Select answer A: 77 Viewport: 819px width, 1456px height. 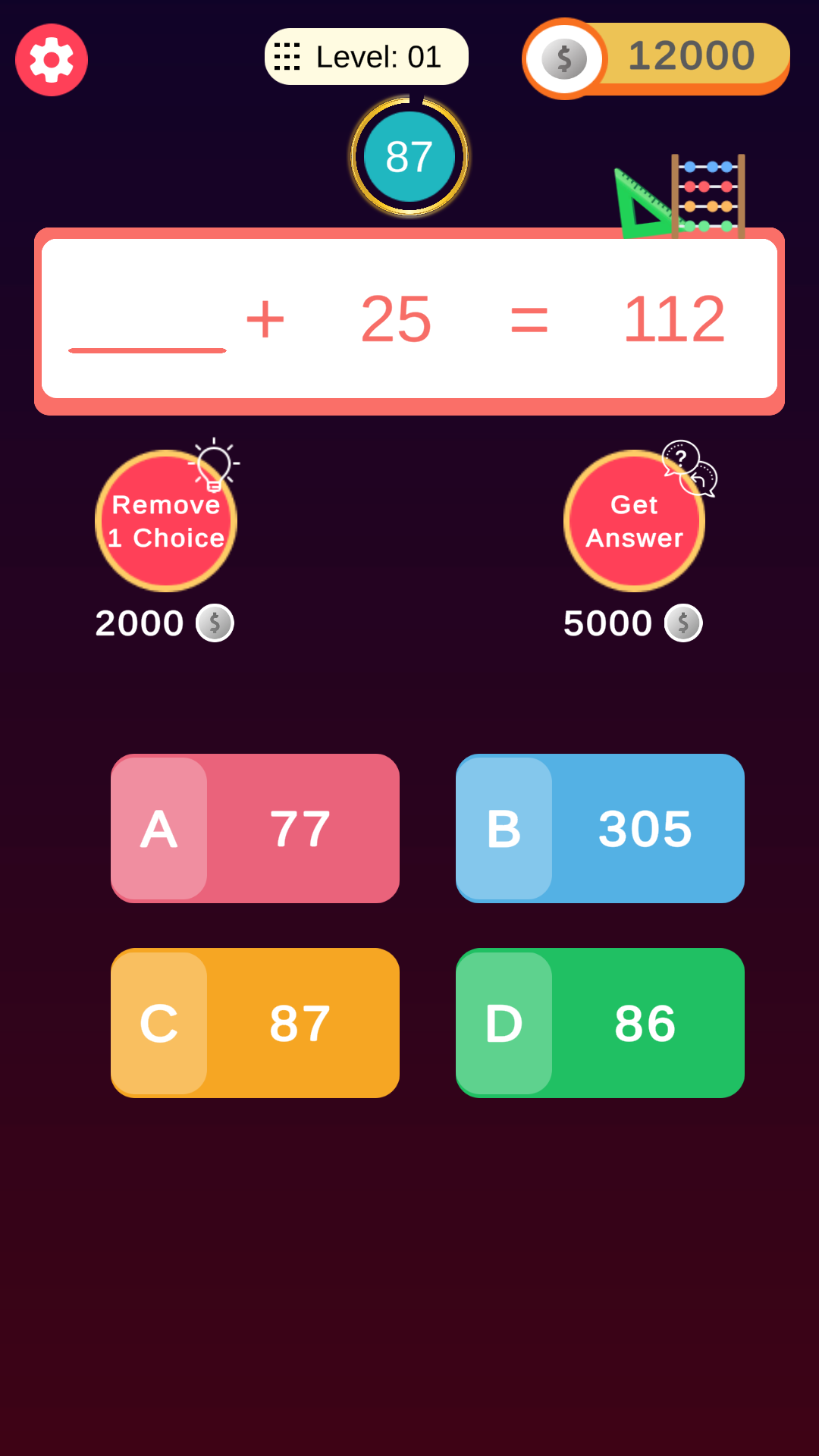(x=255, y=828)
